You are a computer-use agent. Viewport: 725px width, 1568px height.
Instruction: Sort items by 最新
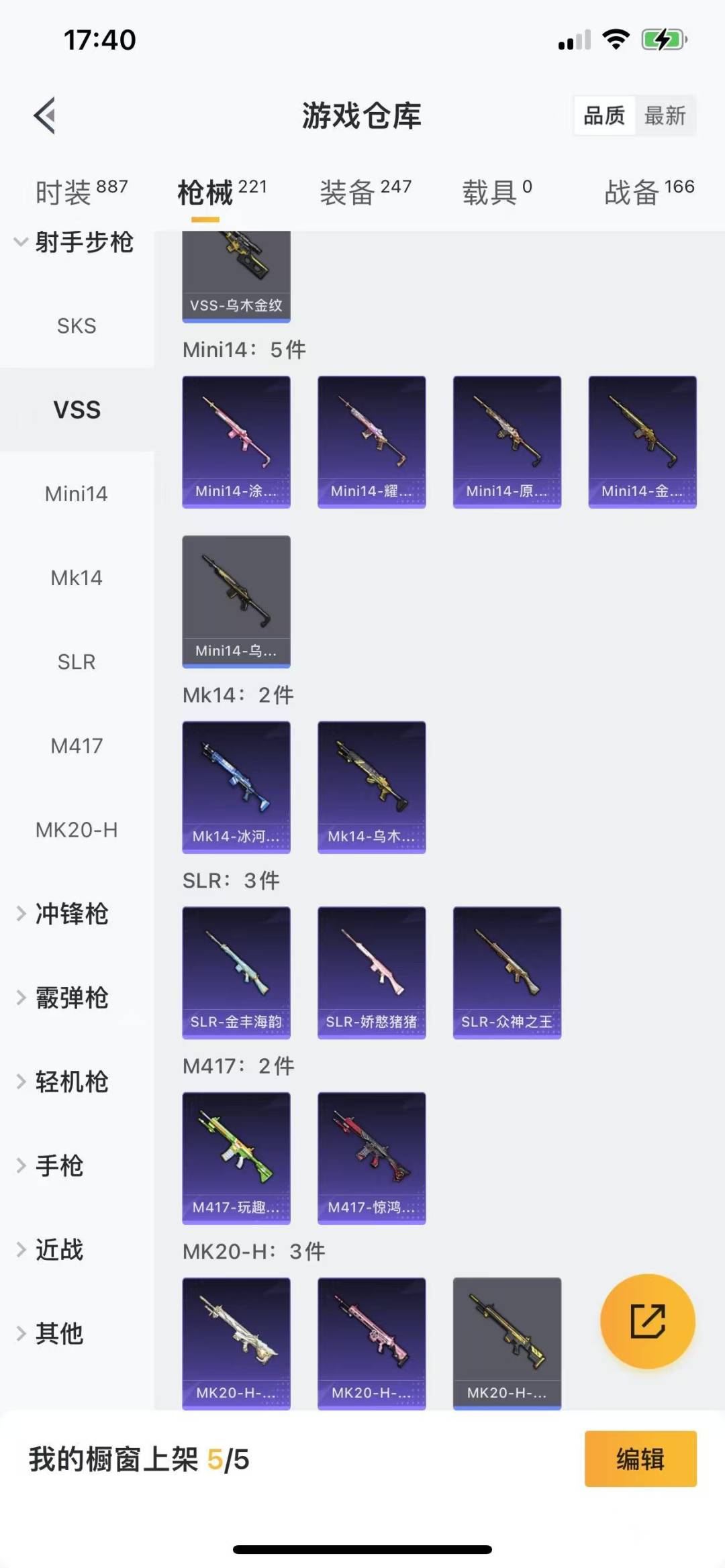coord(665,115)
